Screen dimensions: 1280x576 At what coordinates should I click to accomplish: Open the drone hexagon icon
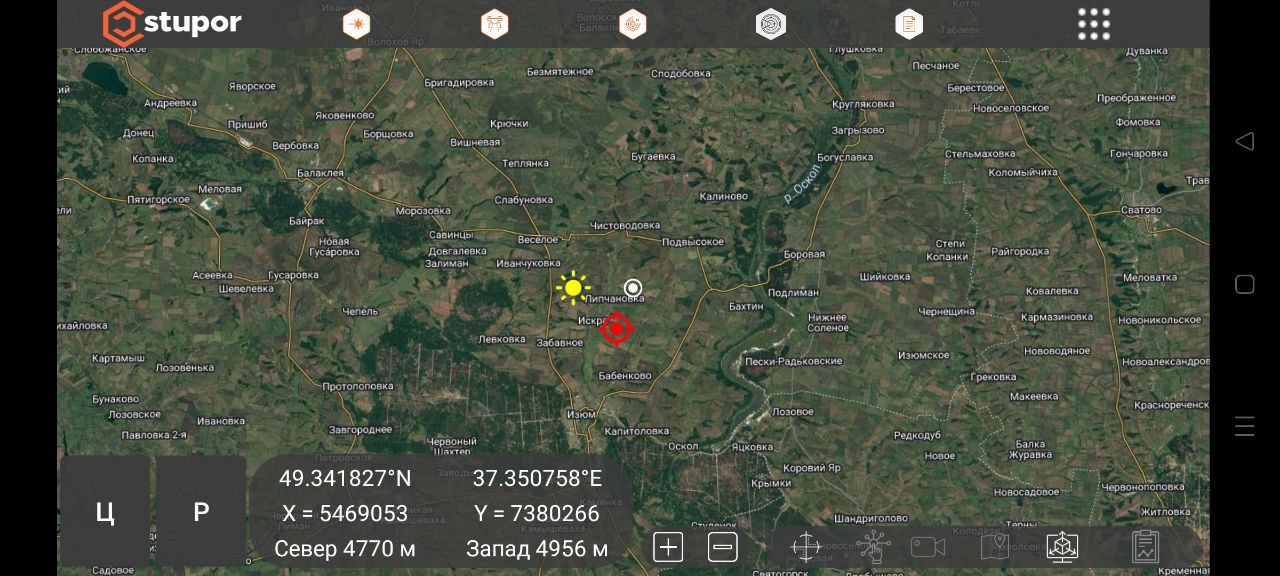[494, 24]
